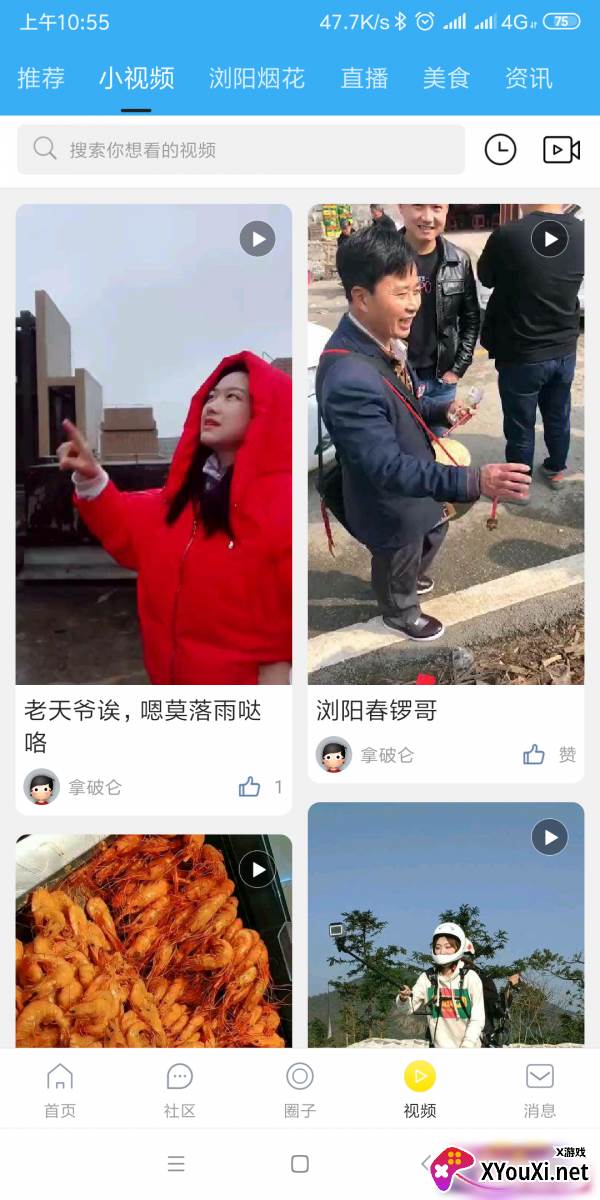
Task: Switch to the 直播 tab
Action: (364, 78)
